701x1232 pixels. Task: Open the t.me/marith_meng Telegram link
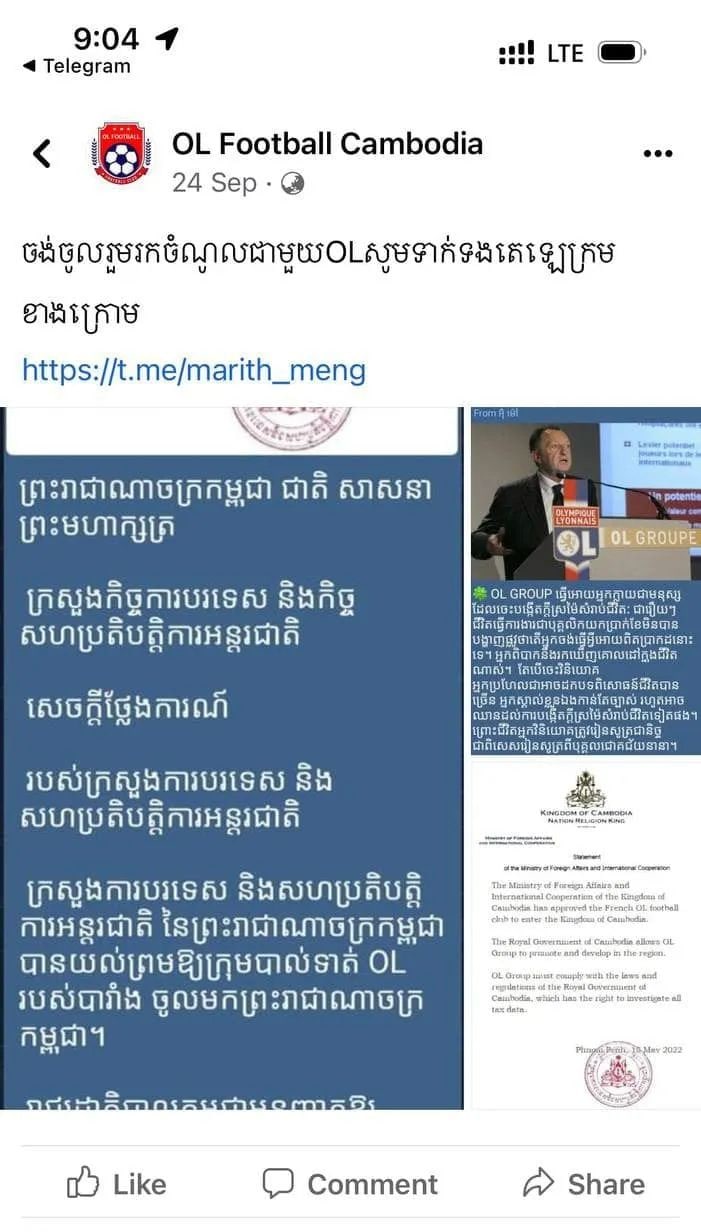194,371
